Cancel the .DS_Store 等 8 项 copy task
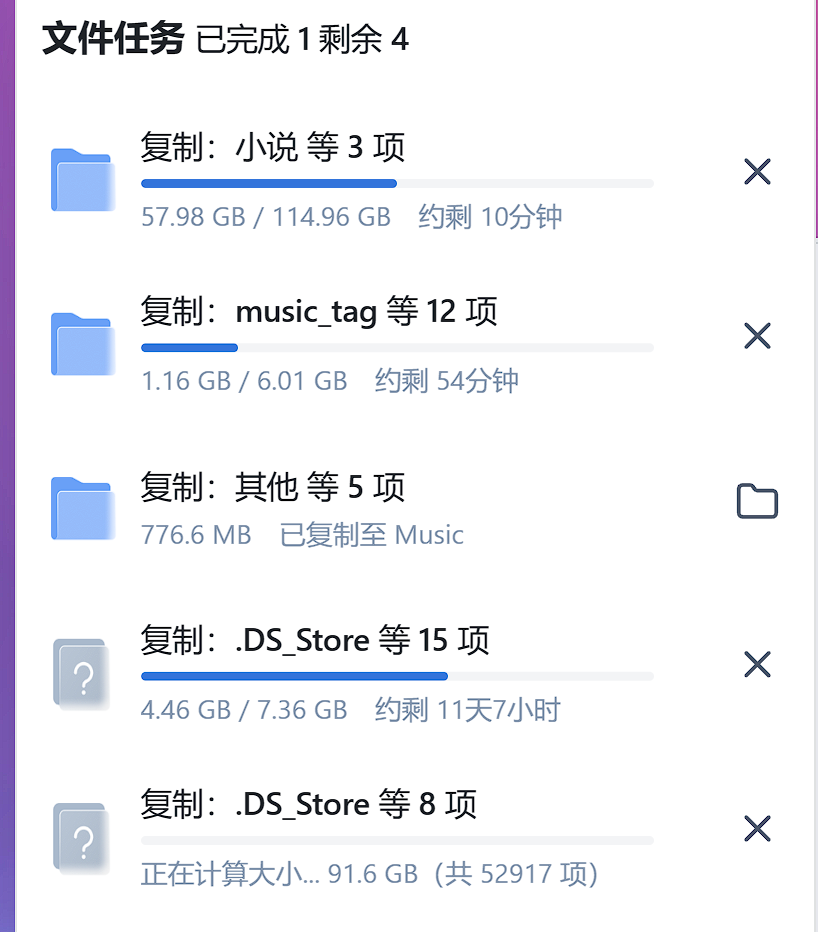 click(x=757, y=828)
